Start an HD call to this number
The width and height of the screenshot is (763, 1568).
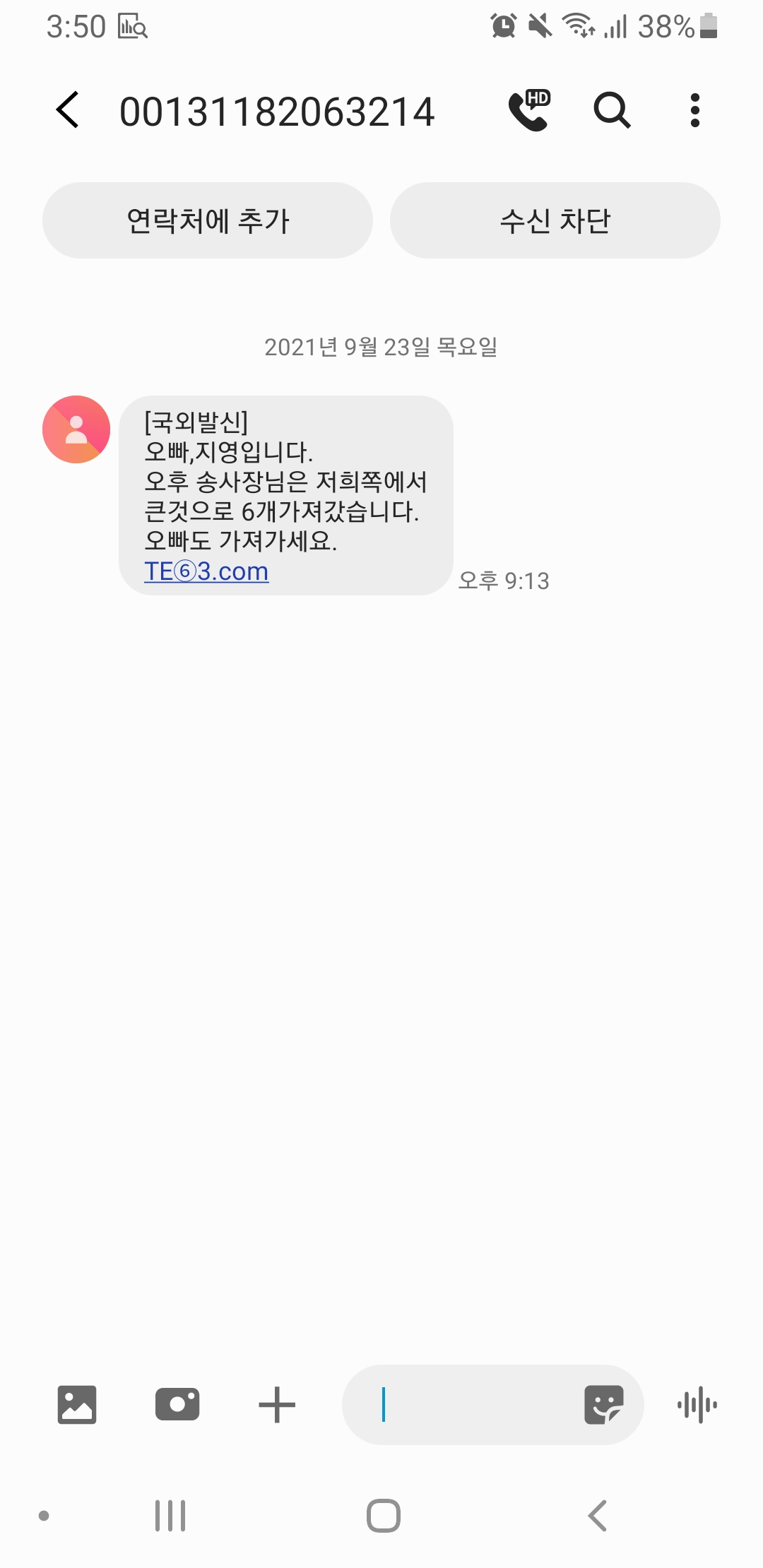pyautogui.click(x=529, y=110)
